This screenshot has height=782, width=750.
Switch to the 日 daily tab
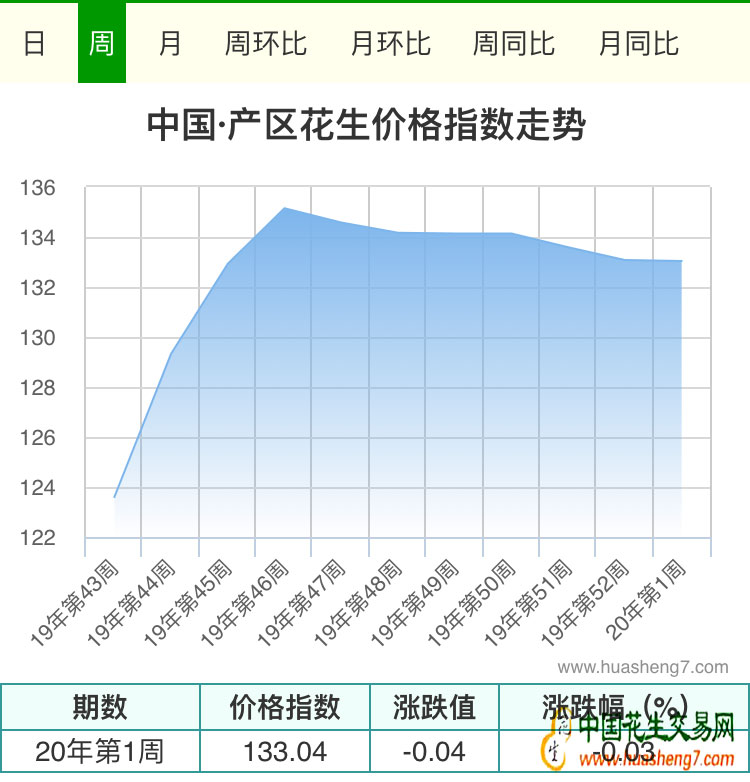pyautogui.click(x=34, y=44)
